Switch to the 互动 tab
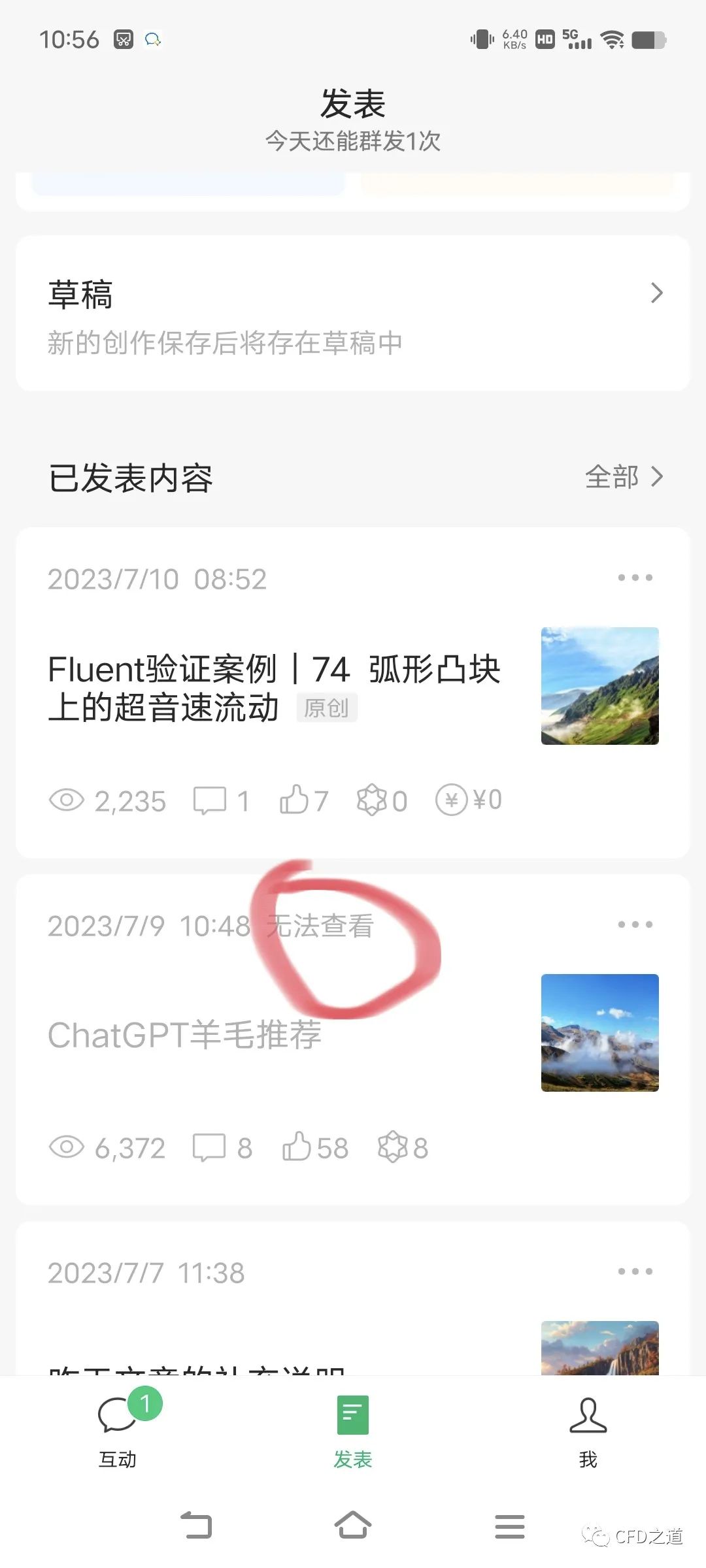The image size is (706, 1568). coord(118,1431)
